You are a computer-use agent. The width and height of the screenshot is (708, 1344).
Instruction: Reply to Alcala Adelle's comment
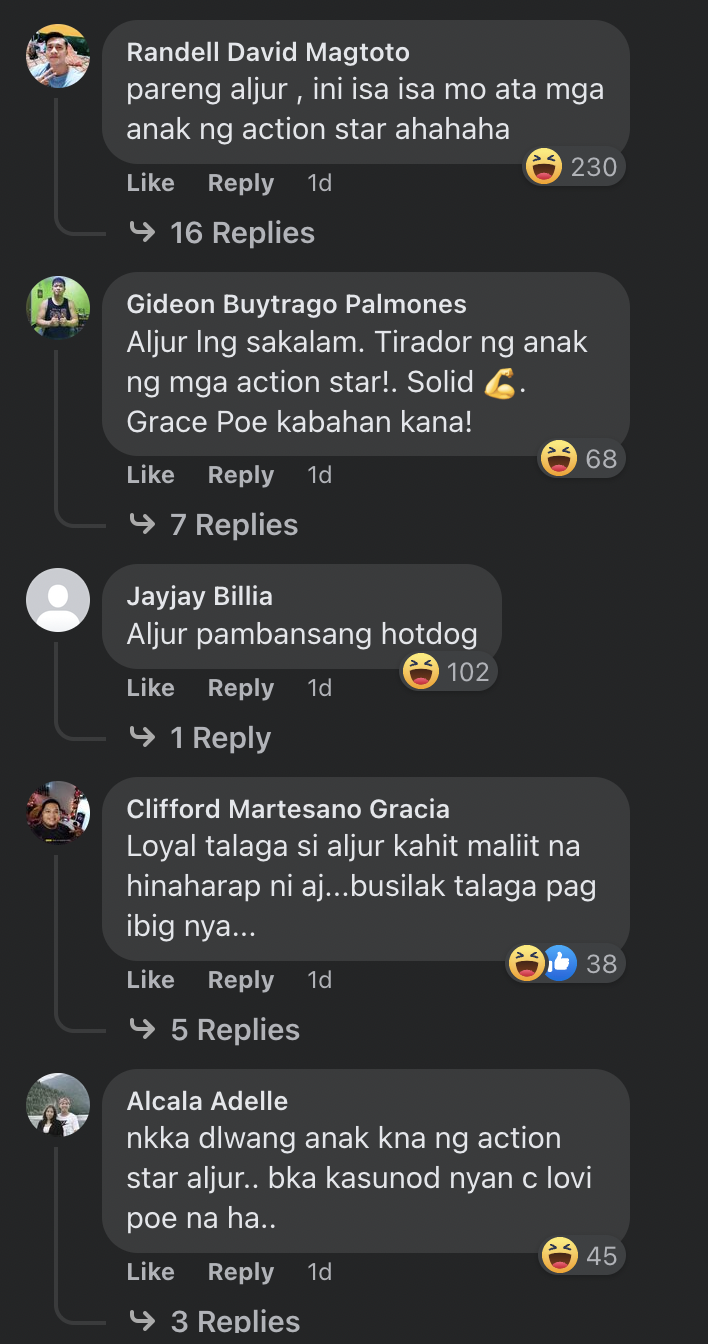click(x=240, y=1272)
